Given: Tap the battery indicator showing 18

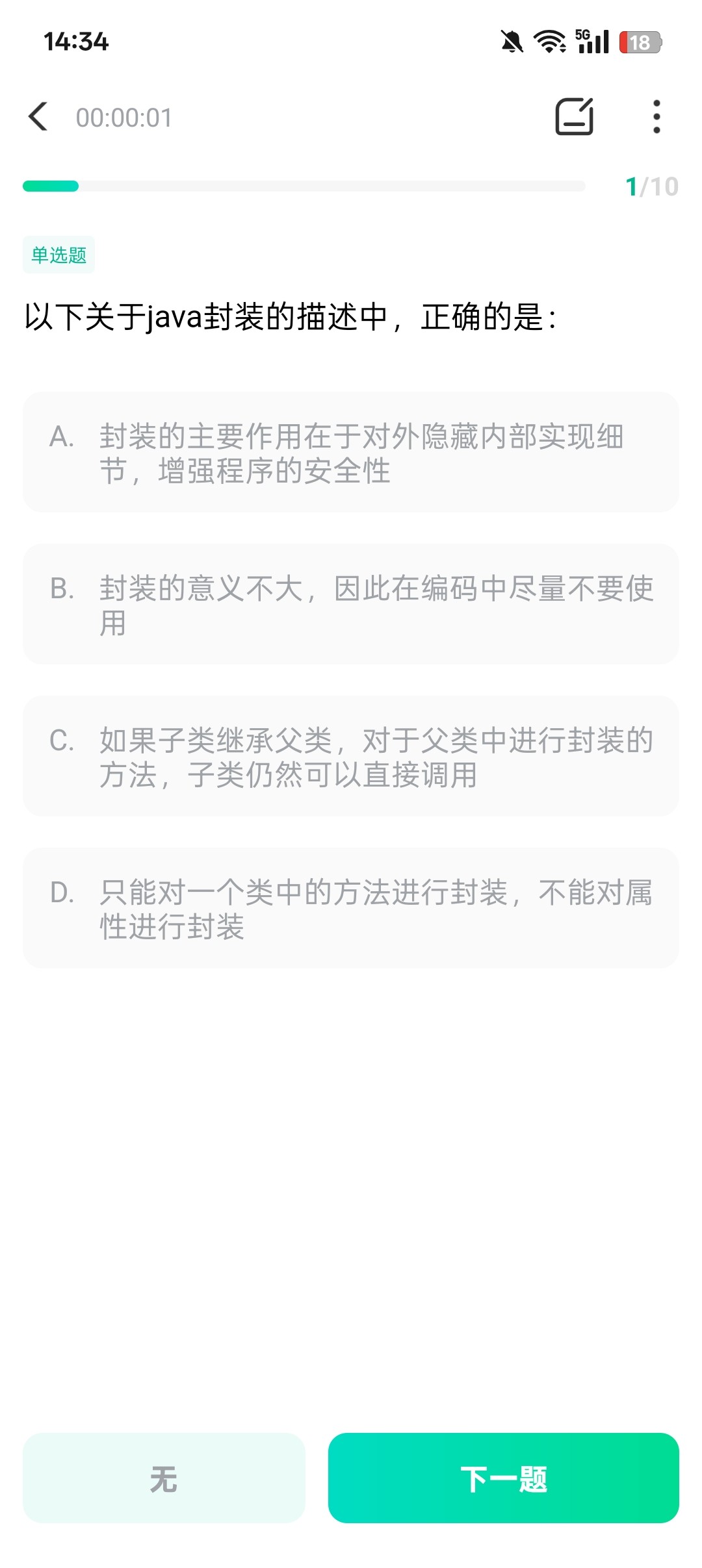Looking at the screenshot, I should [640, 41].
